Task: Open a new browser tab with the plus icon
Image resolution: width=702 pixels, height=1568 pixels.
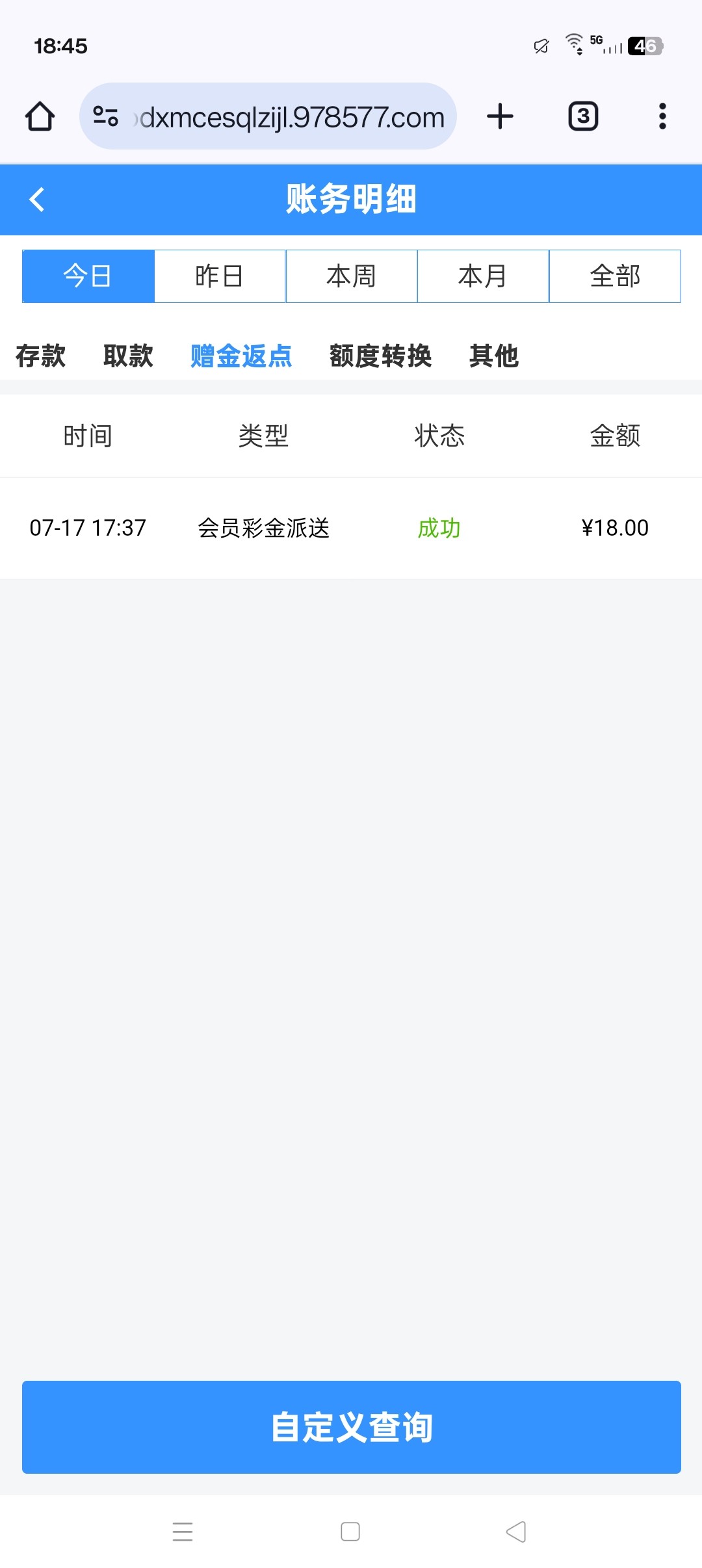Action: 499,116
